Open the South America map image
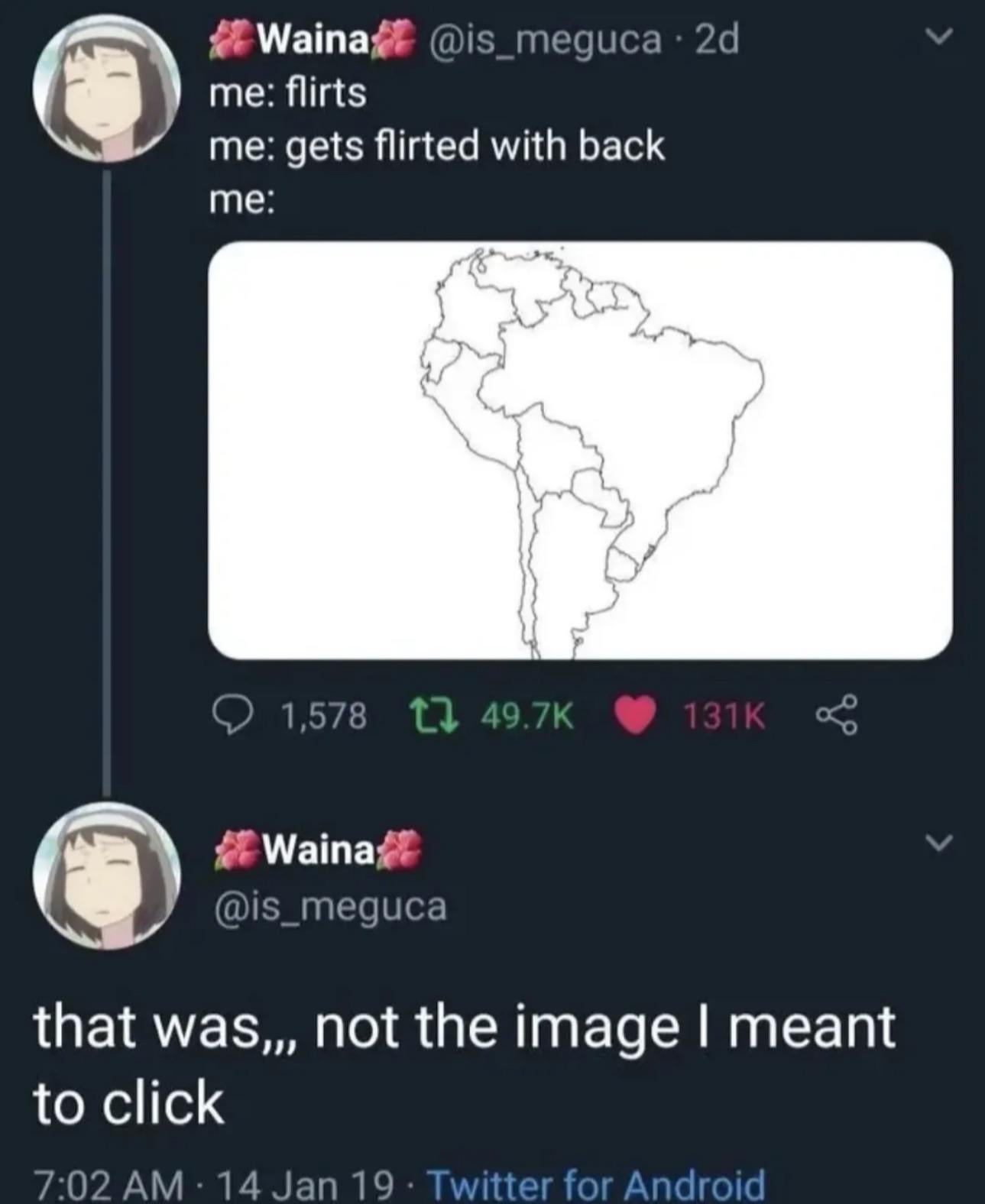The width and height of the screenshot is (985, 1204). [580, 451]
